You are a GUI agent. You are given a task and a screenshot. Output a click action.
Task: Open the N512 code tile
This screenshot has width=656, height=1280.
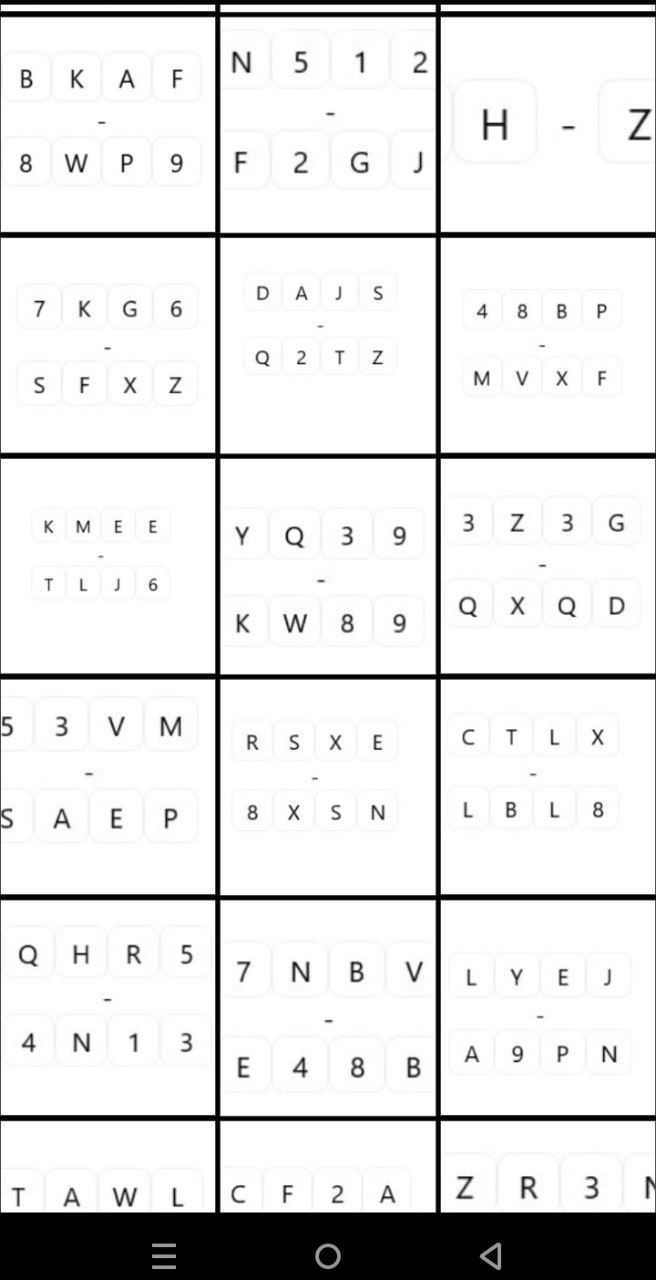(x=328, y=124)
